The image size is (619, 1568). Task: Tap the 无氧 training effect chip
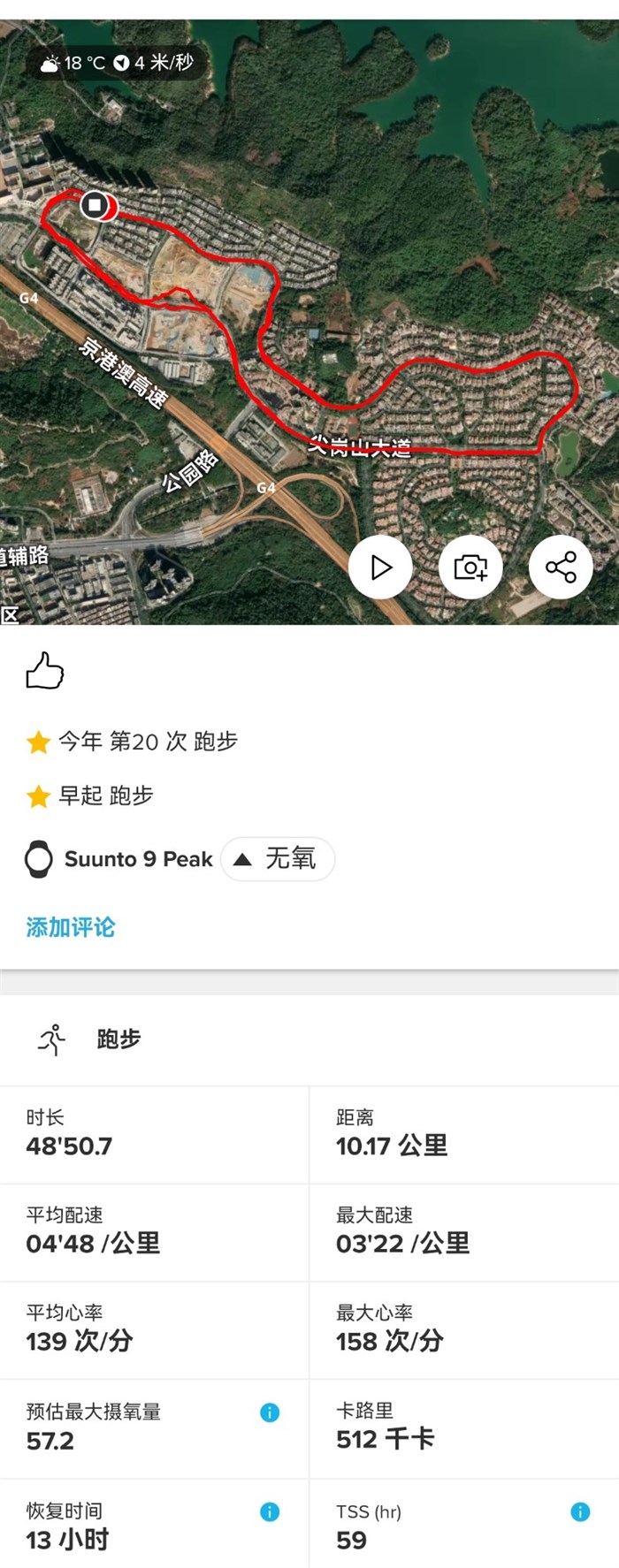pyautogui.click(x=278, y=858)
